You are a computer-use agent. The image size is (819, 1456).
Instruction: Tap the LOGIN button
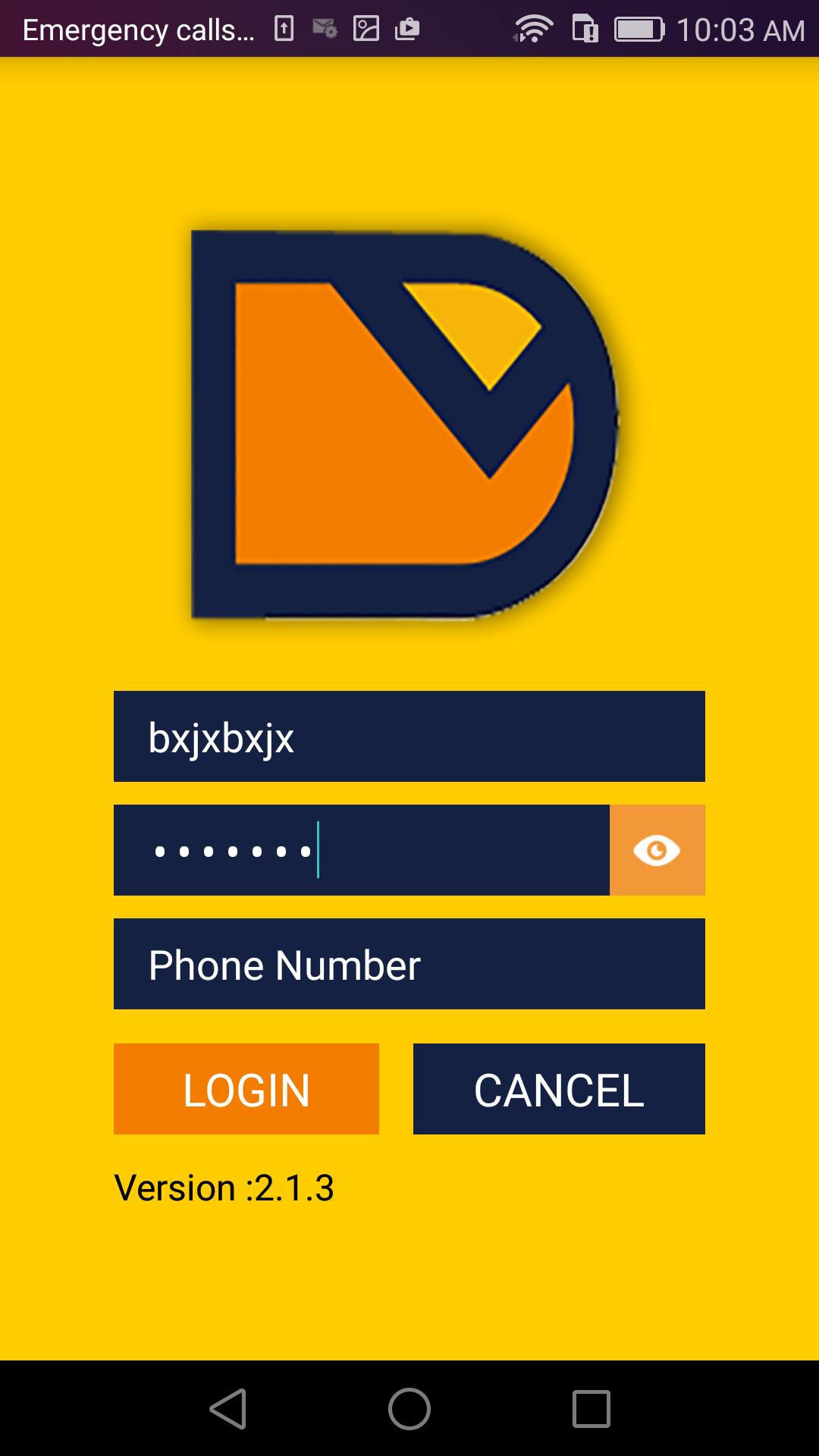click(x=246, y=1089)
